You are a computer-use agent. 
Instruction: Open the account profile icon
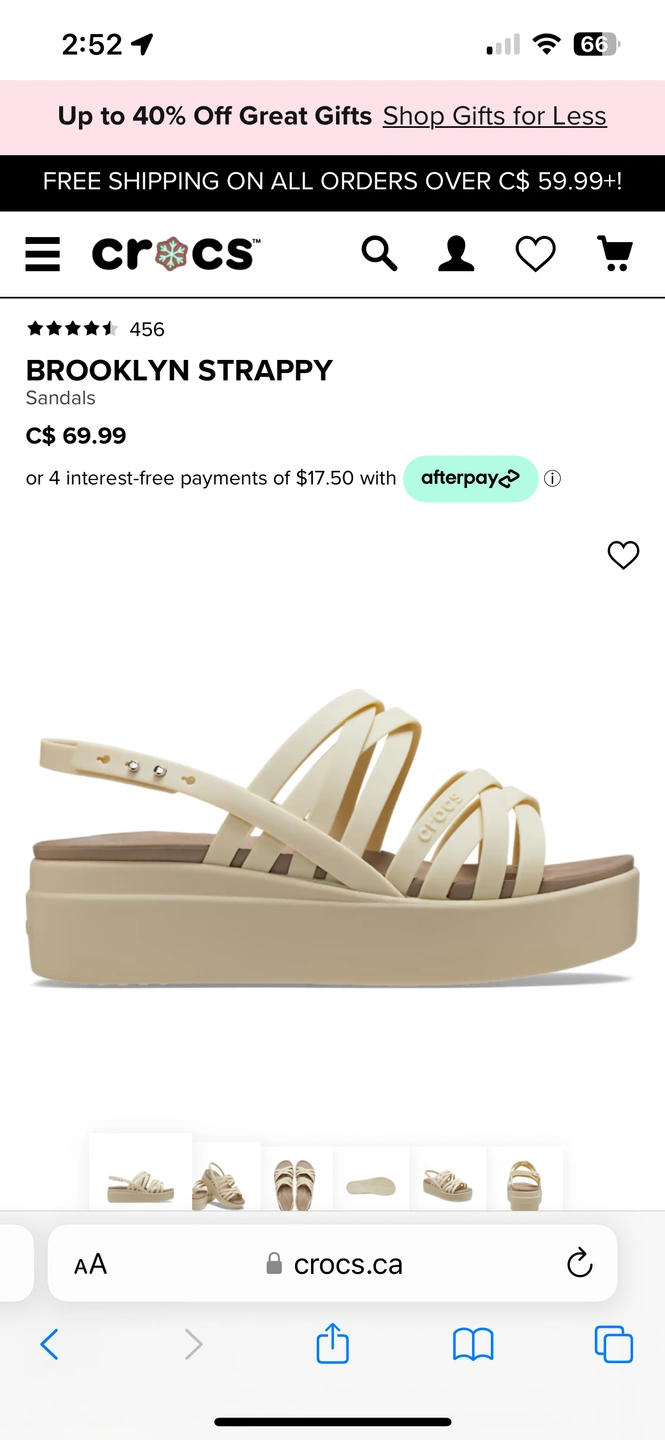[x=456, y=254]
